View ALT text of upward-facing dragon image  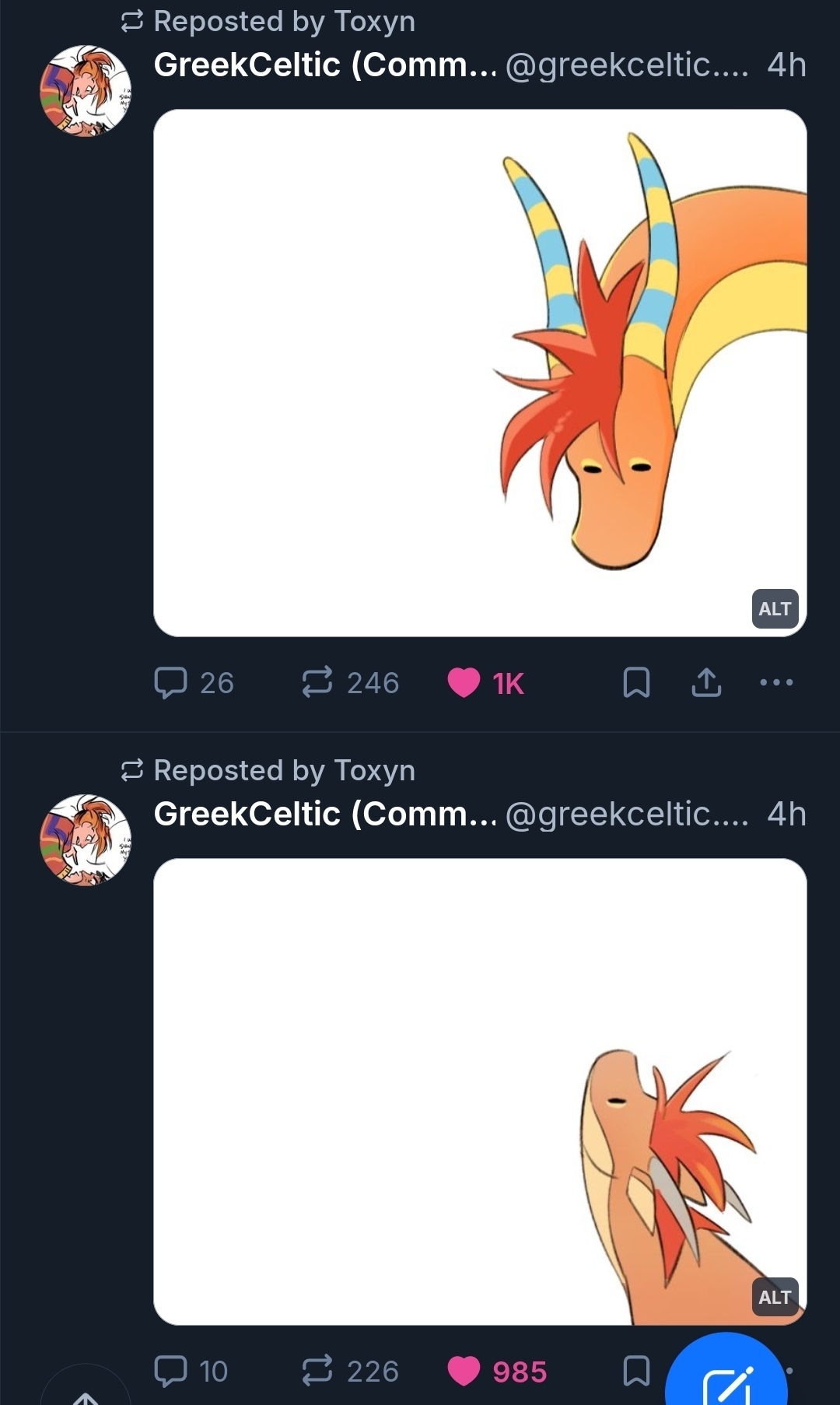pos(775,1297)
